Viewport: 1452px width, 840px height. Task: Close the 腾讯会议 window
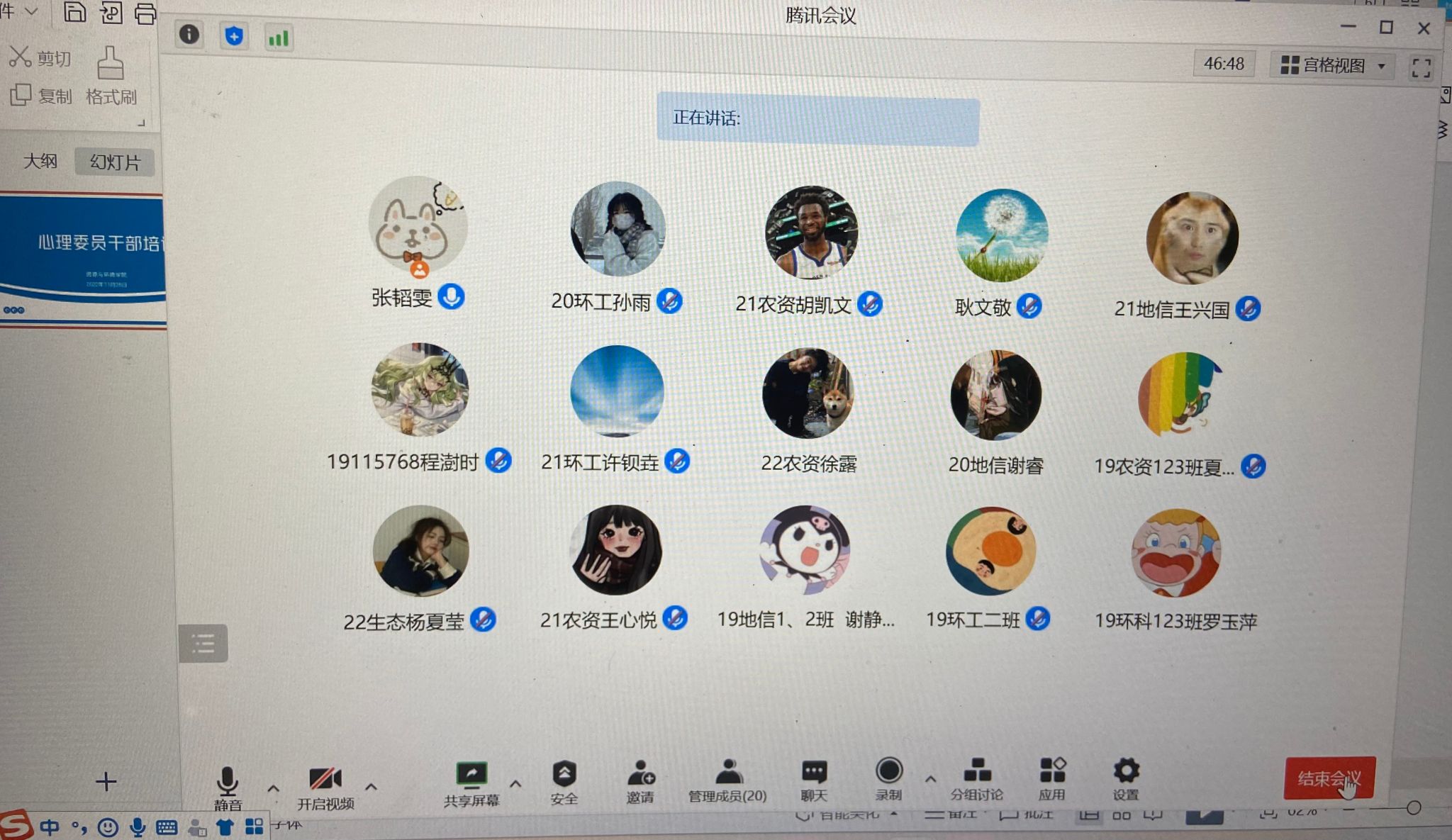1424,28
